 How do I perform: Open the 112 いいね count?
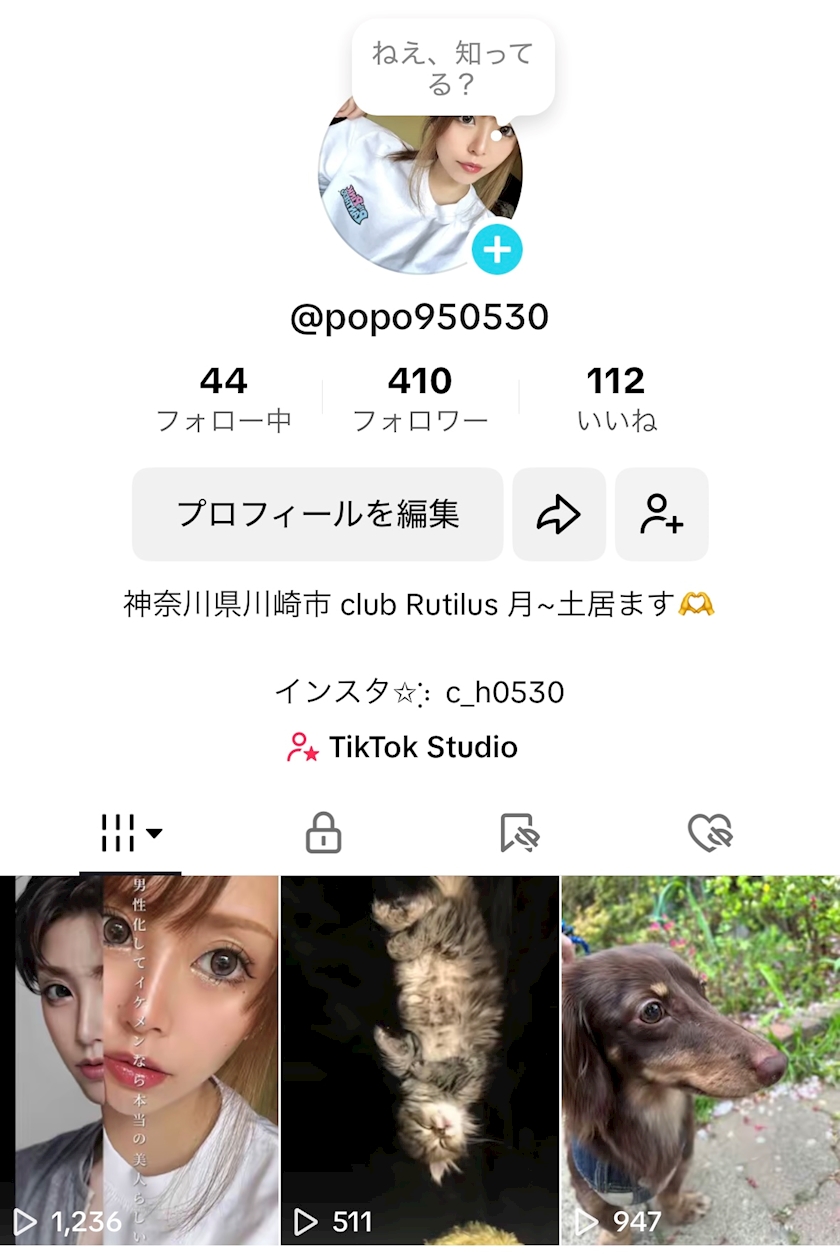pos(616,398)
